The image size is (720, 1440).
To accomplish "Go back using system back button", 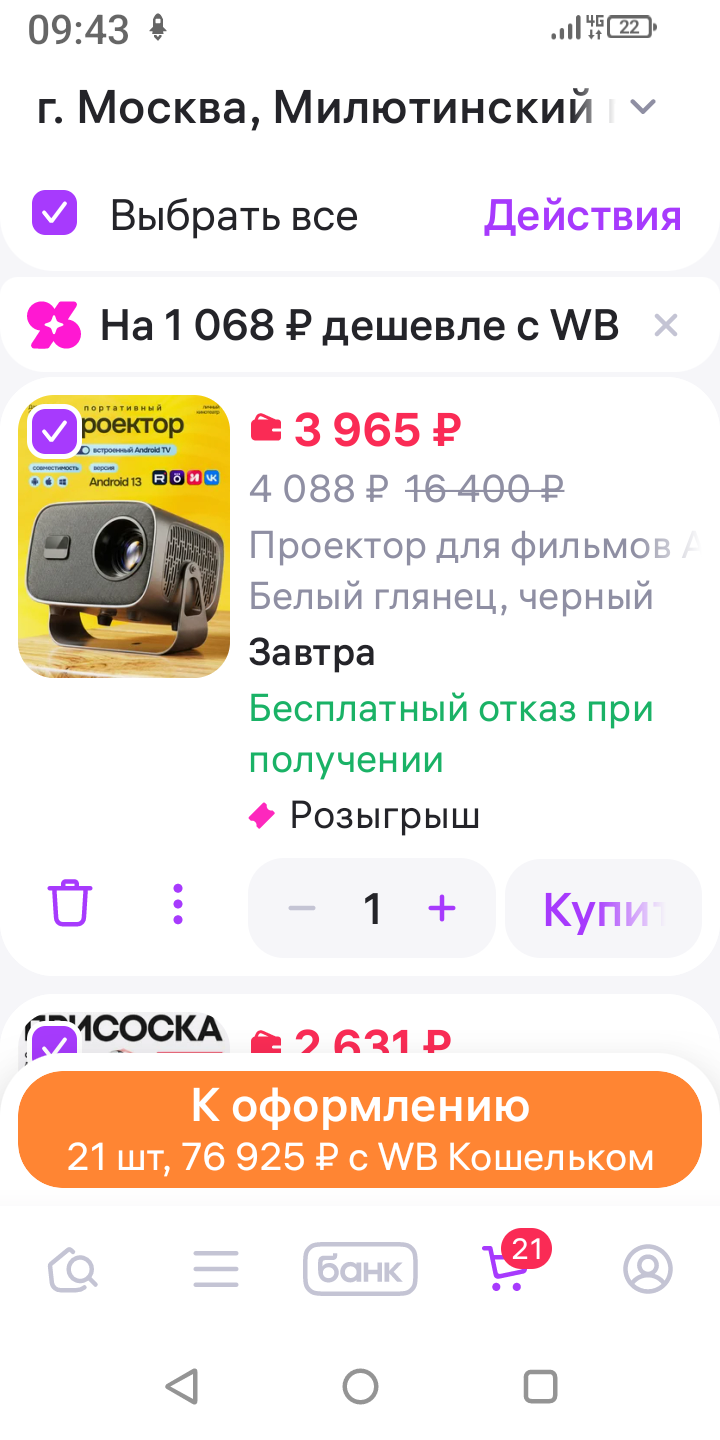I will tap(181, 1387).
